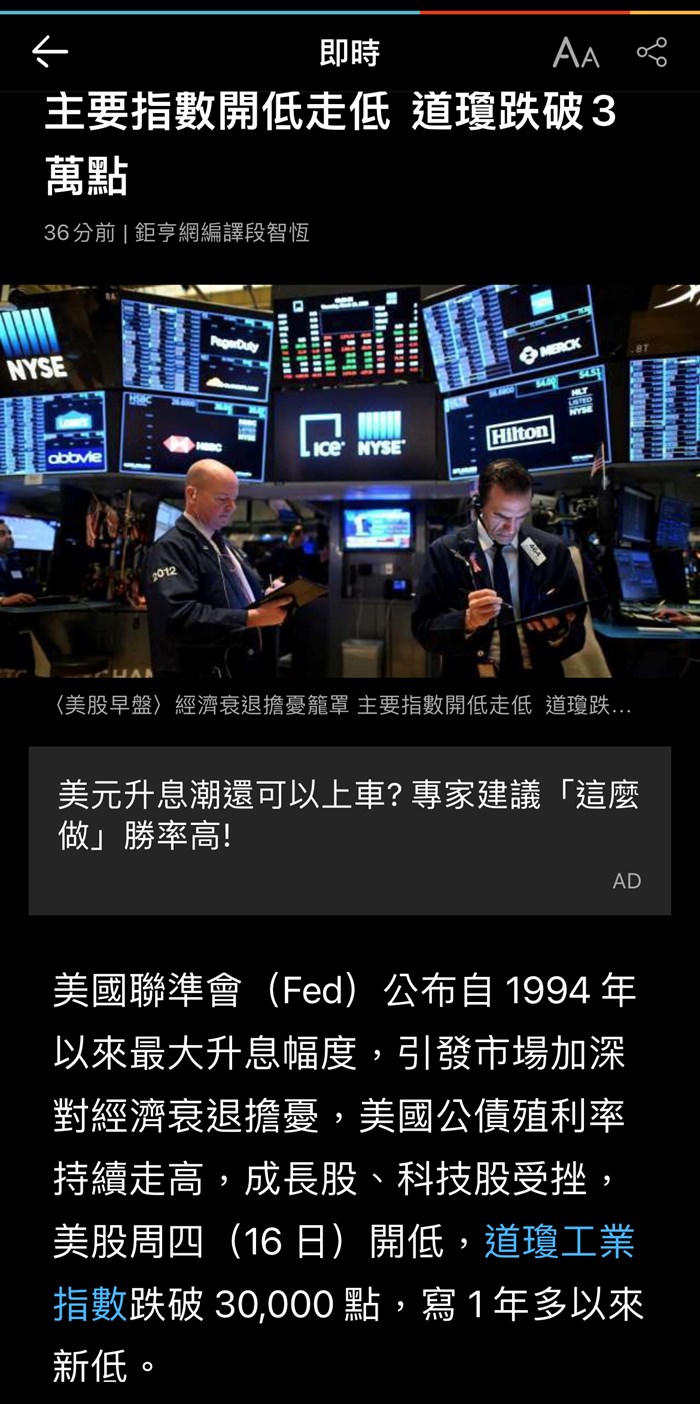Go back using the arrow icon

coord(49,52)
